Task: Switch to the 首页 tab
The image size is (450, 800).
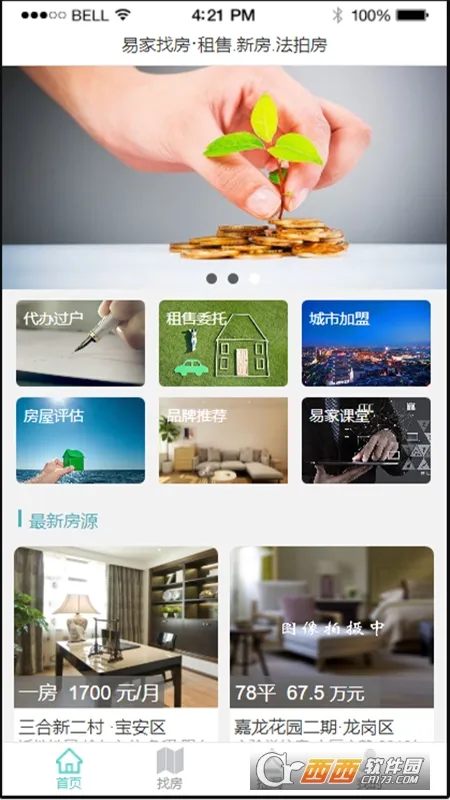Action: (69, 769)
